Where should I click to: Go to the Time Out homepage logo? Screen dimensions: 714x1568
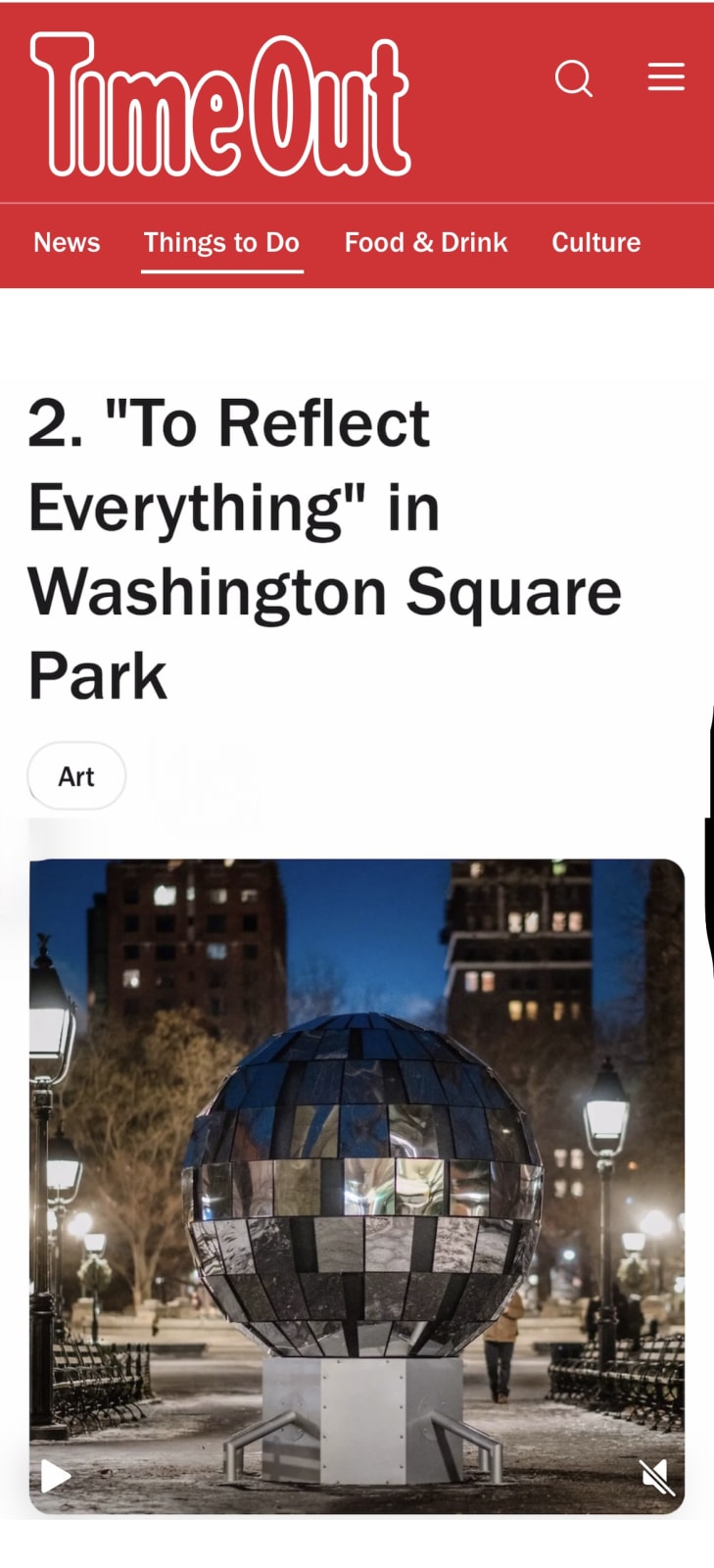pyautogui.click(x=221, y=104)
